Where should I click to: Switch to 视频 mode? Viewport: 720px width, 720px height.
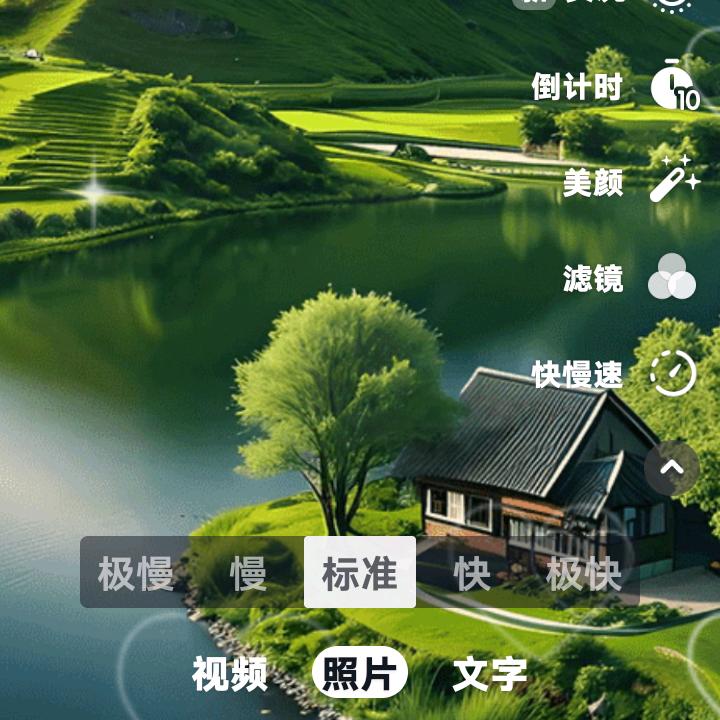(230, 674)
